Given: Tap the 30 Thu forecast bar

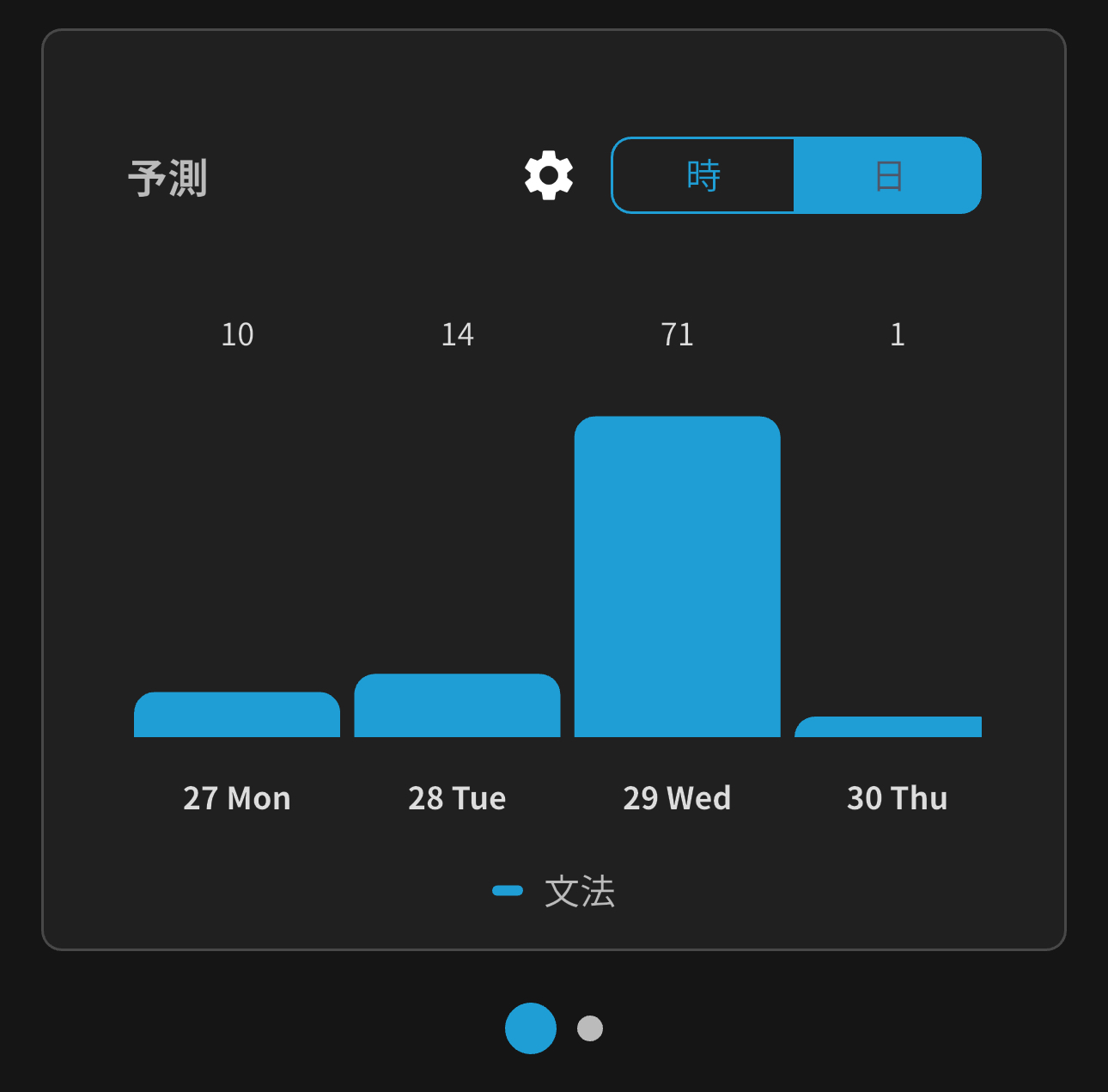Looking at the screenshot, I should click(x=888, y=727).
